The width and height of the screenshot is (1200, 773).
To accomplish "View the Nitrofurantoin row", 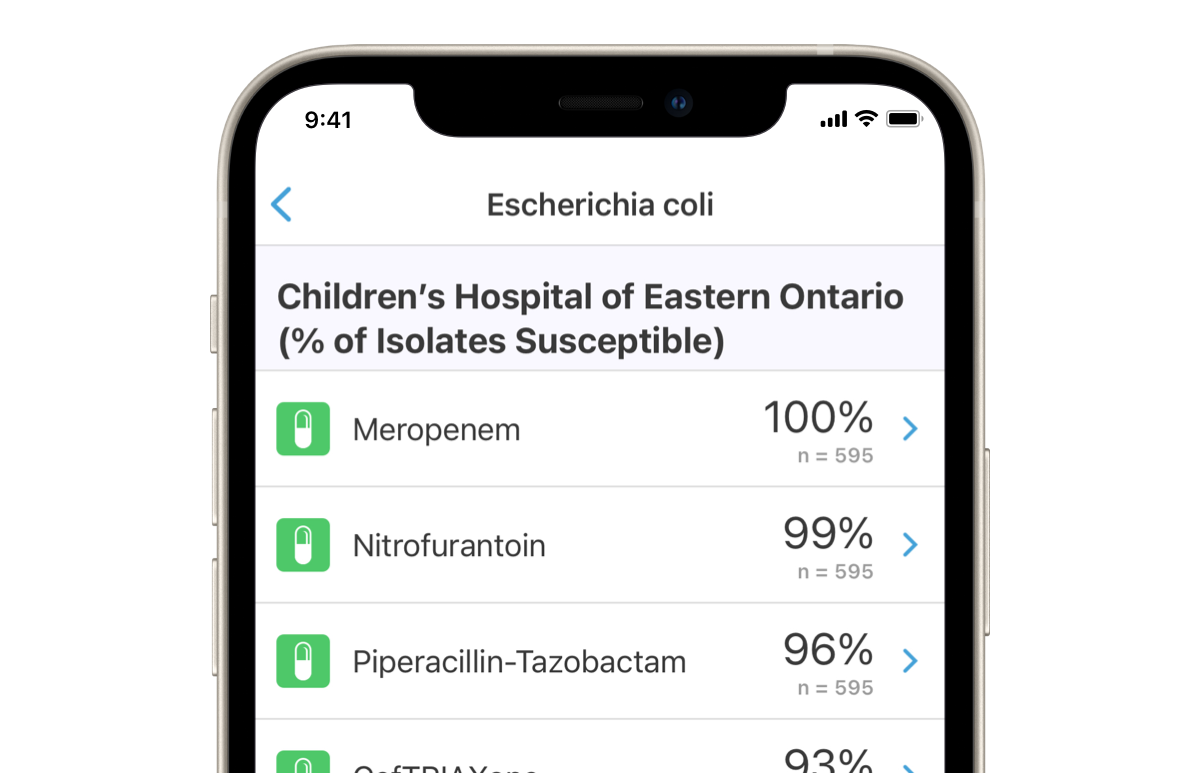I will pyautogui.click(x=598, y=546).
